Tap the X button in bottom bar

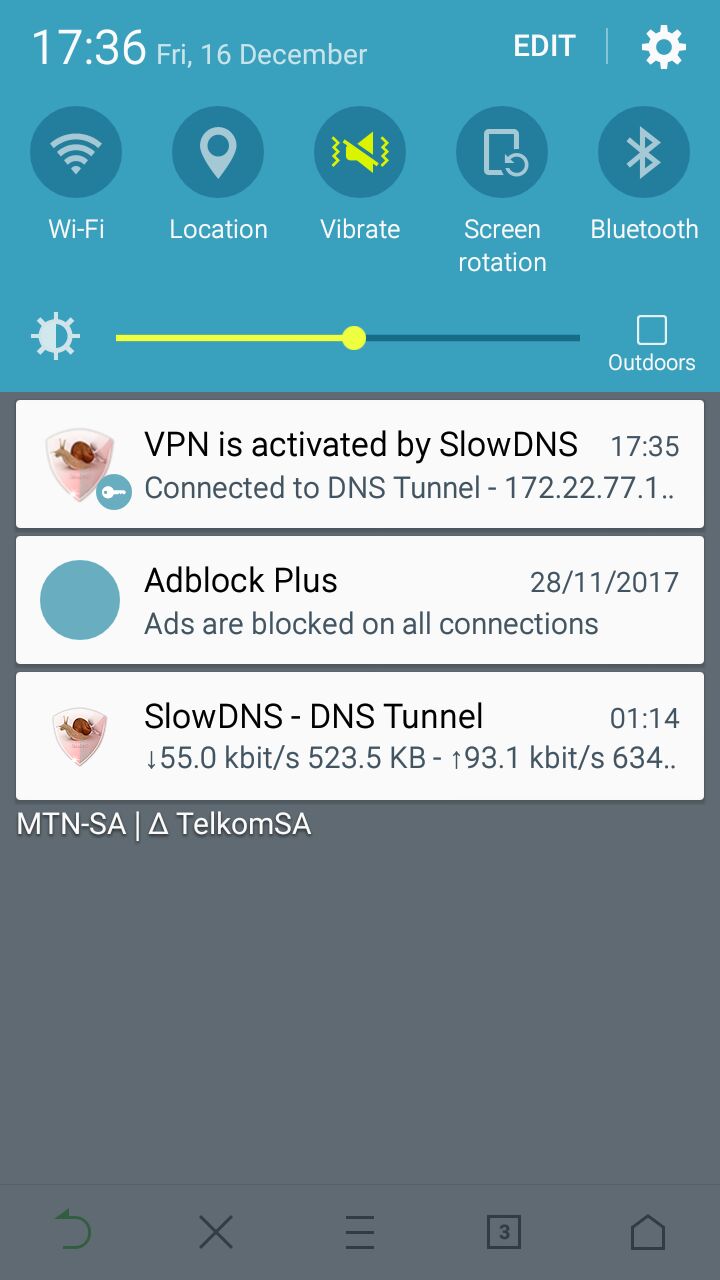[x=216, y=1232]
